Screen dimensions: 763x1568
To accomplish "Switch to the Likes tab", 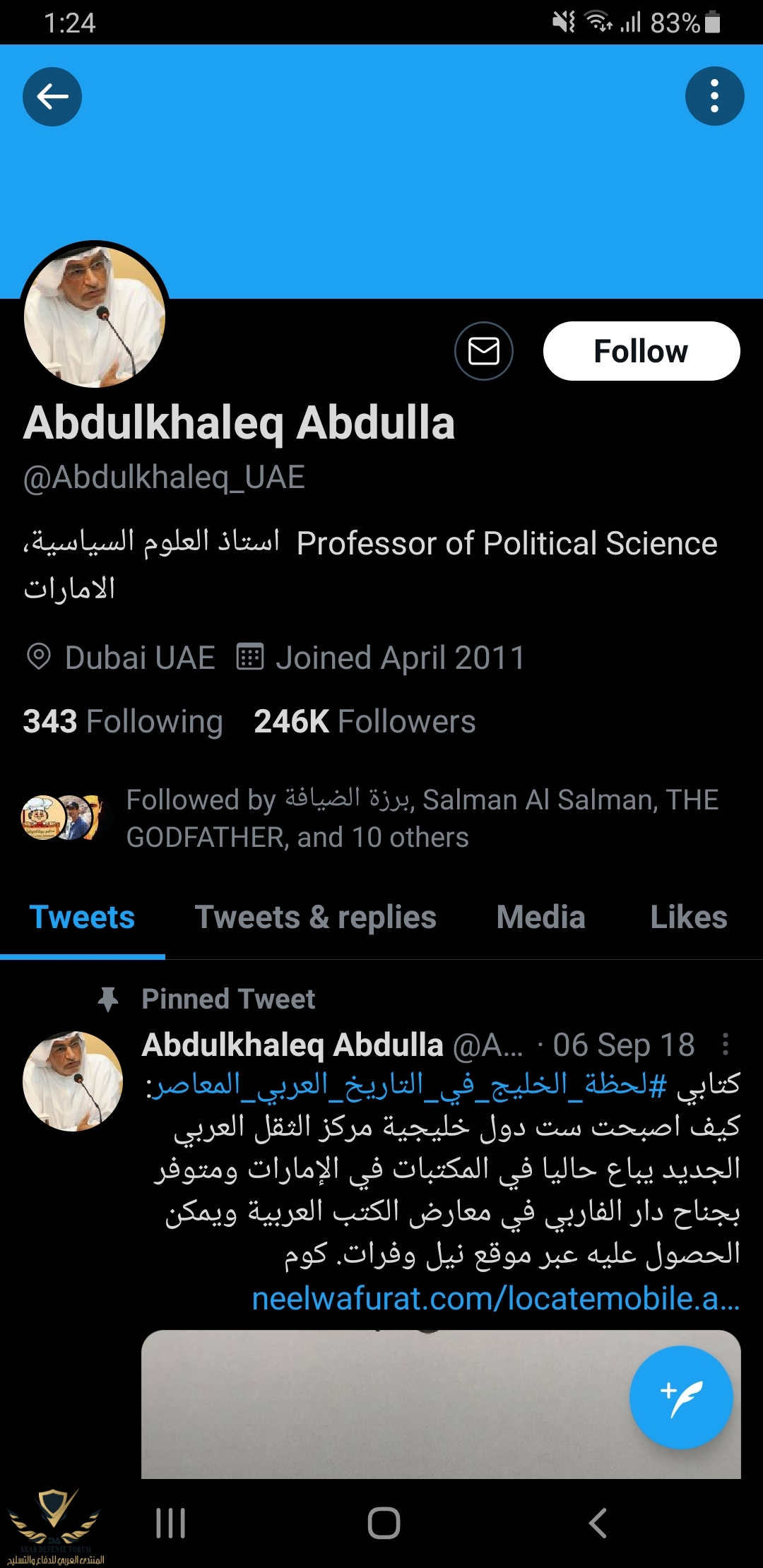I will click(688, 917).
